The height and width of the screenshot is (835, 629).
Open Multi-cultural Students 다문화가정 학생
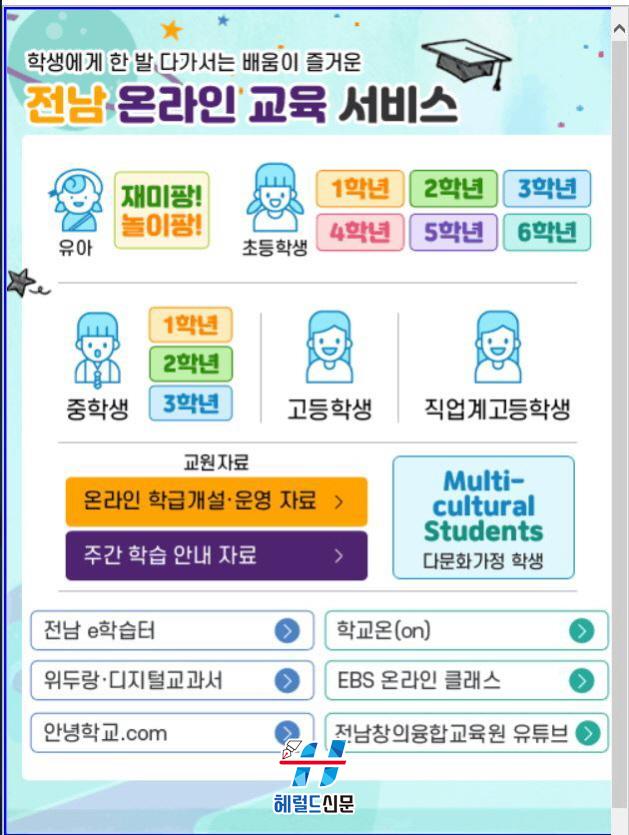click(x=483, y=517)
